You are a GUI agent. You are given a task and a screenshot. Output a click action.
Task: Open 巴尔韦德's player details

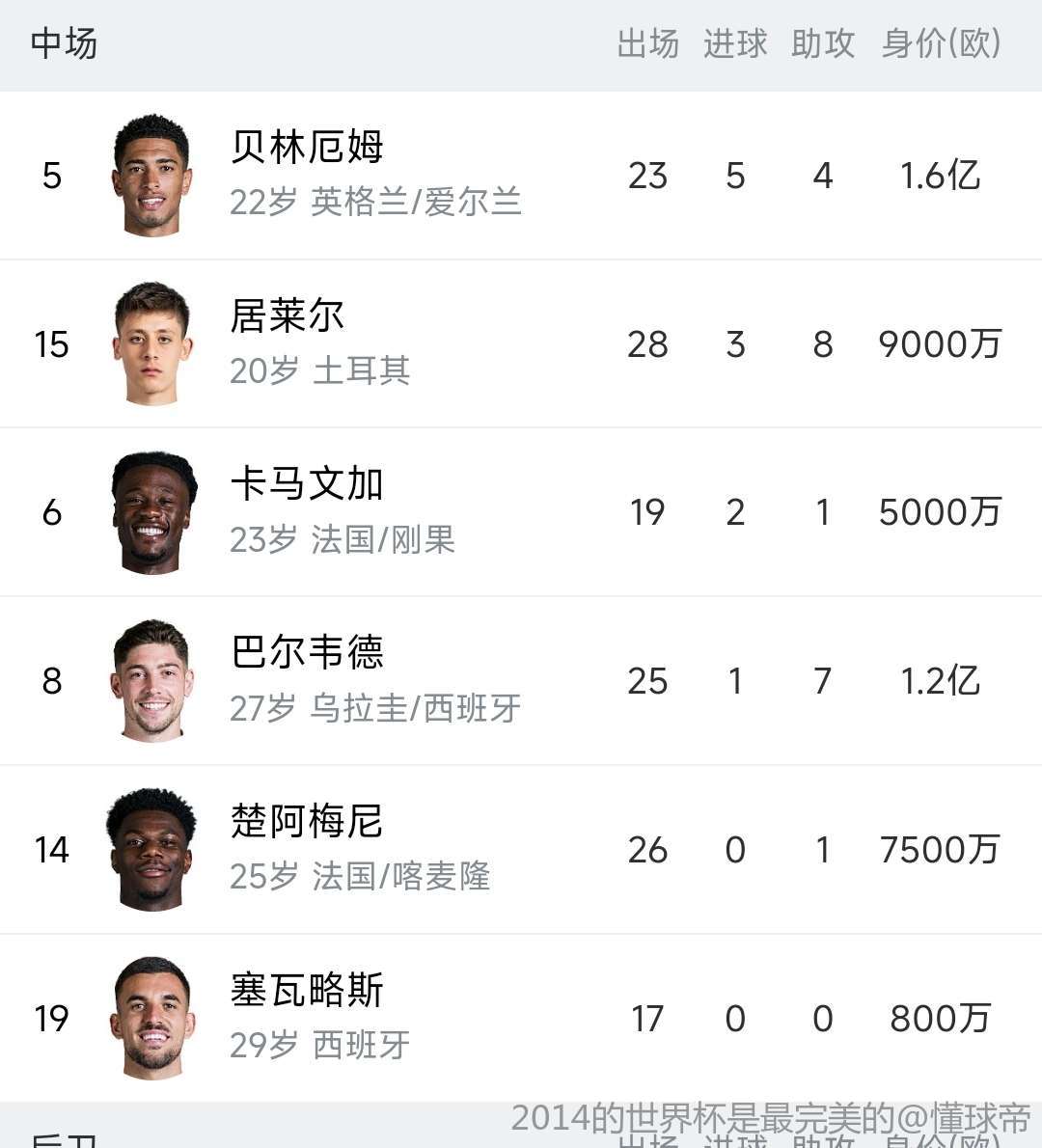click(x=308, y=654)
